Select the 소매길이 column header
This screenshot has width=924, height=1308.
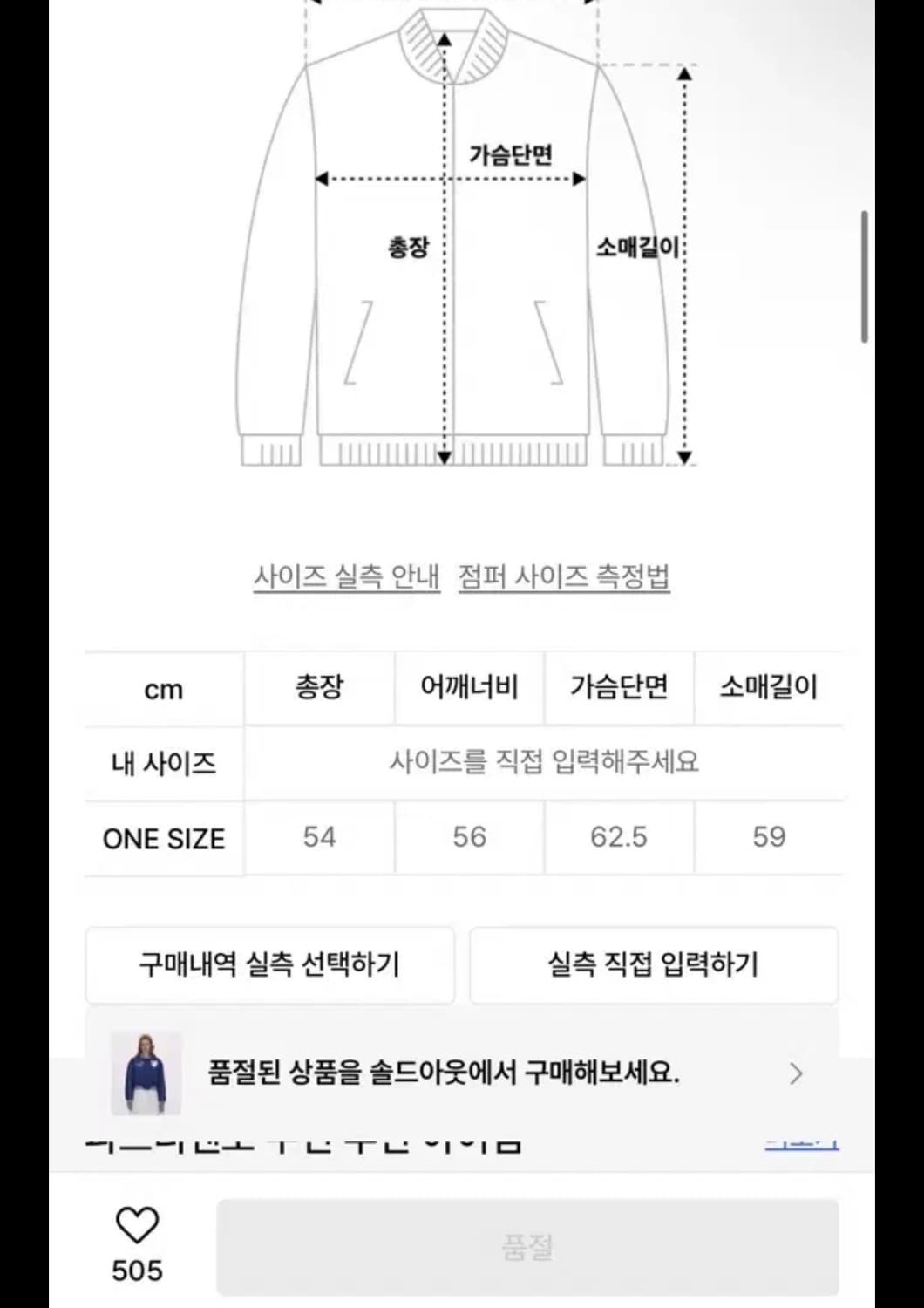click(x=770, y=688)
